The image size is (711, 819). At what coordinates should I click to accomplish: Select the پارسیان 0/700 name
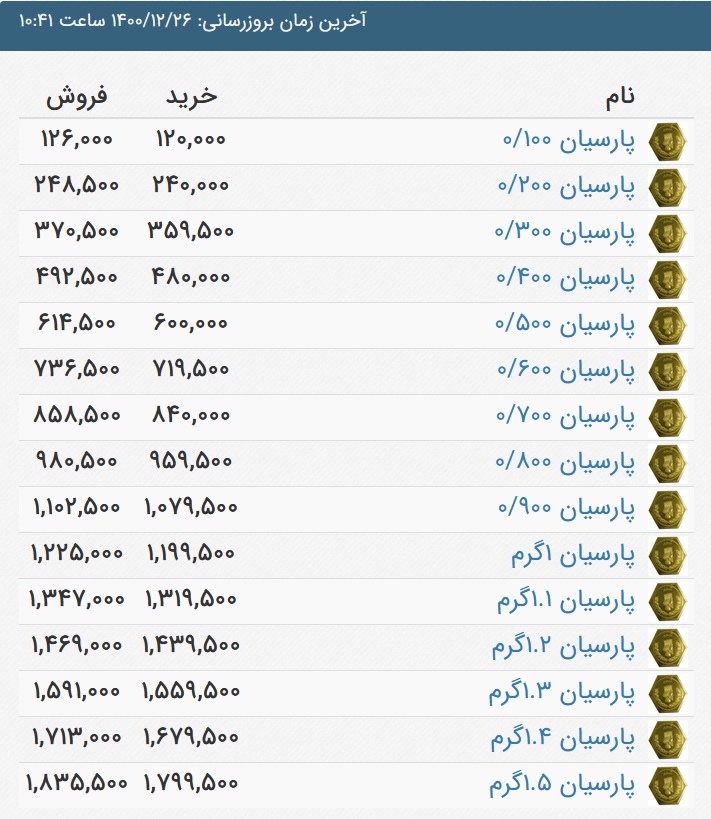pyautogui.click(x=566, y=418)
